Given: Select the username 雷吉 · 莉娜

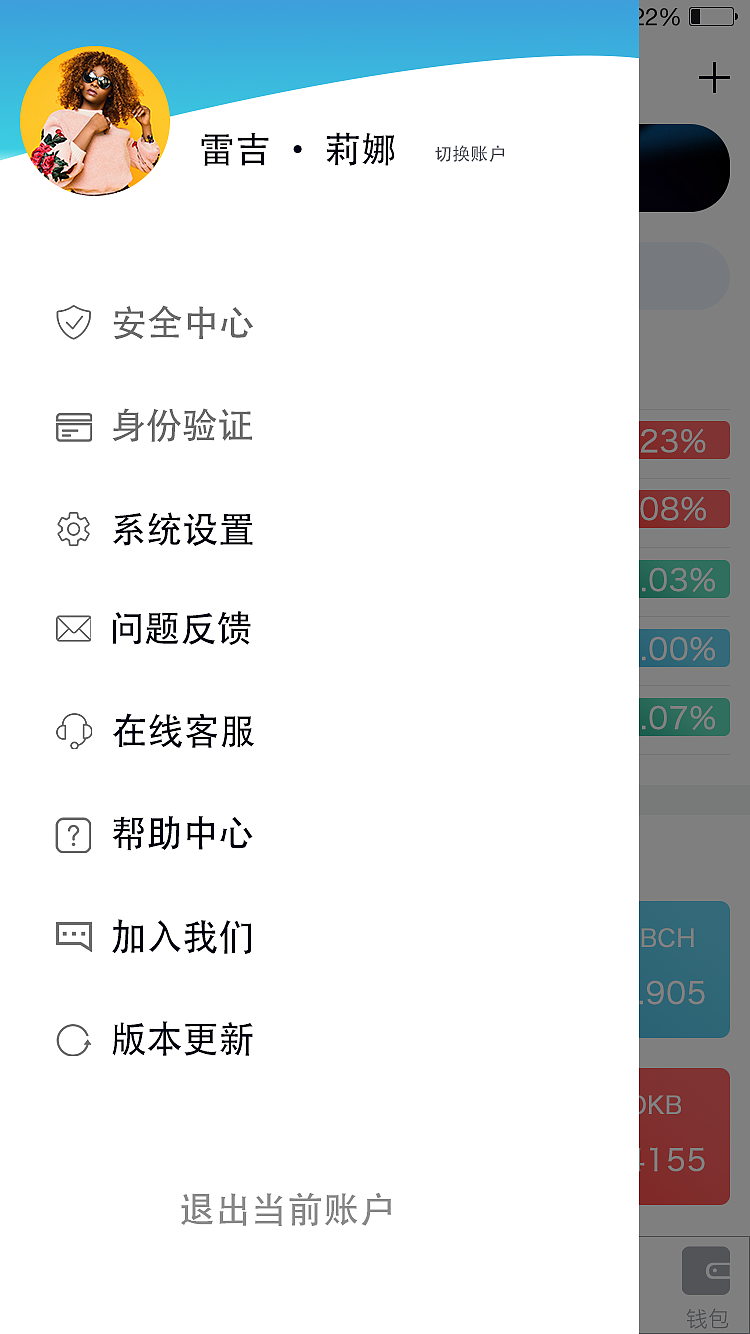Looking at the screenshot, I should click(x=297, y=150).
